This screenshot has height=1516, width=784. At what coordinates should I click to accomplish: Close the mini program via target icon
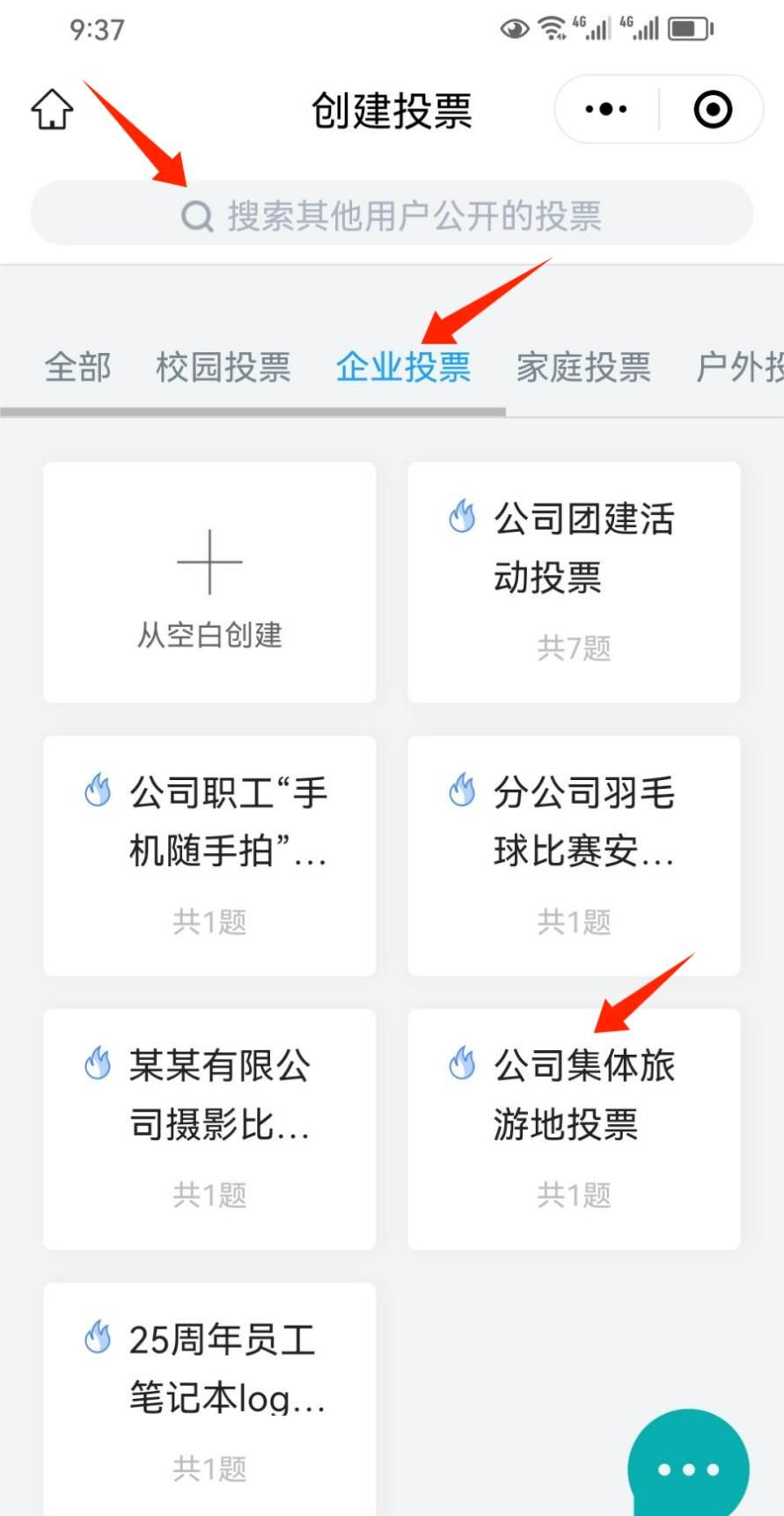[712, 110]
